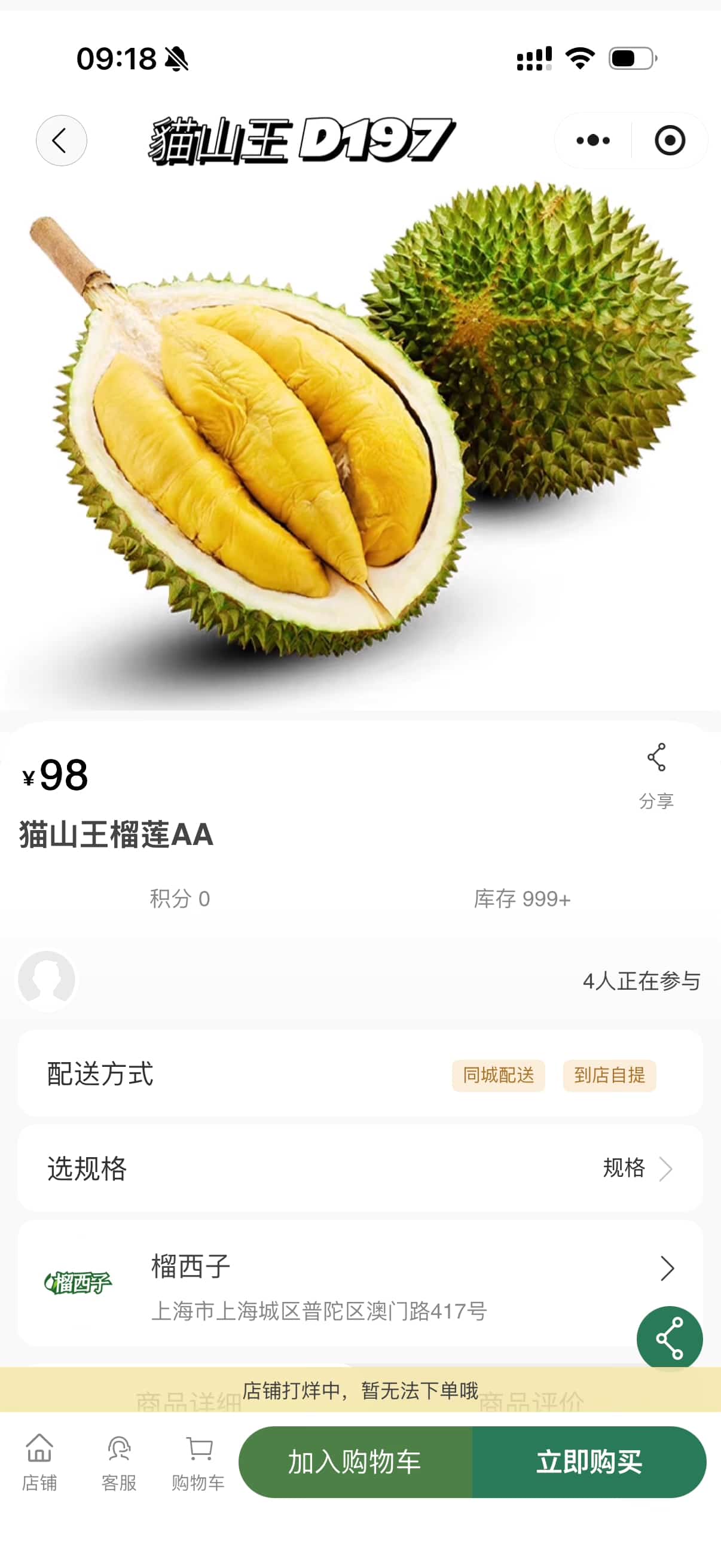
Task: Tap the green floating share button
Action: pos(669,1338)
